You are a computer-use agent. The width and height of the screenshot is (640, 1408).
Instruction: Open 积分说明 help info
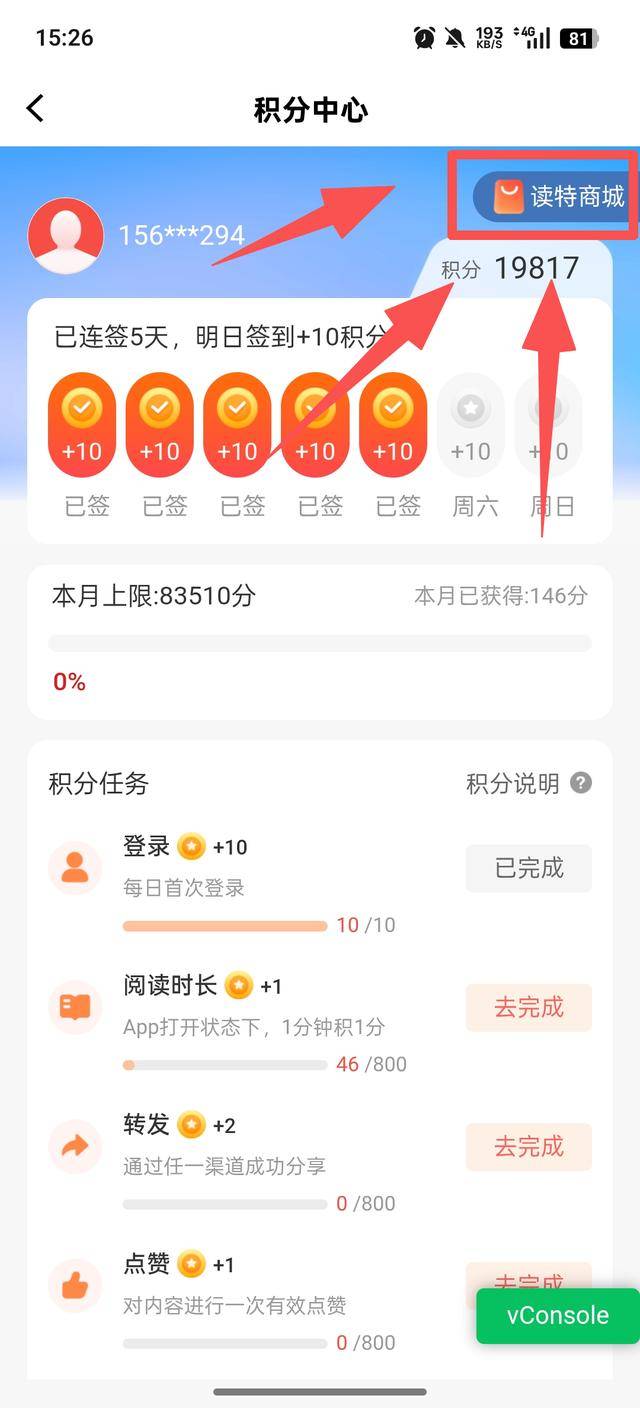529,784
